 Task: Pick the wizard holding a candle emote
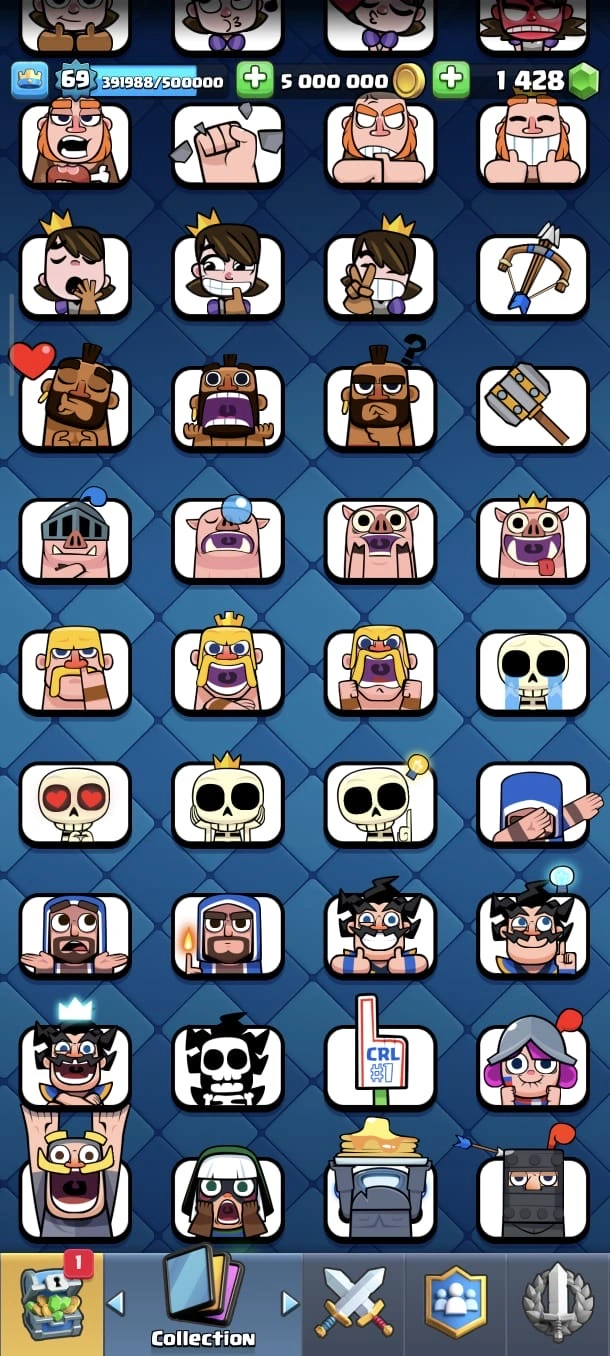pyautogui.click(x=228, y=935)
